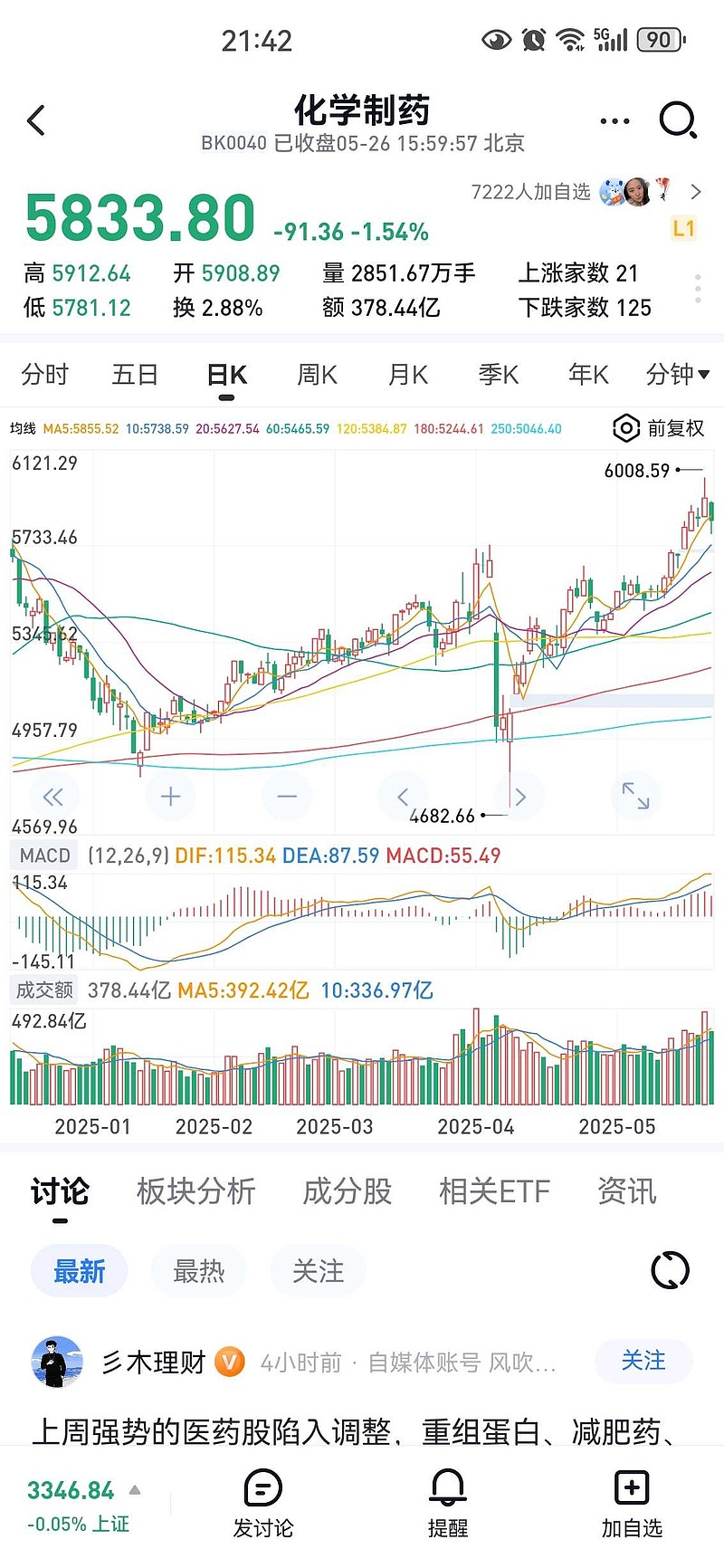724x1568 pixels.
Task: Refresh the discussion list
Action: (x=670, y=1270)
